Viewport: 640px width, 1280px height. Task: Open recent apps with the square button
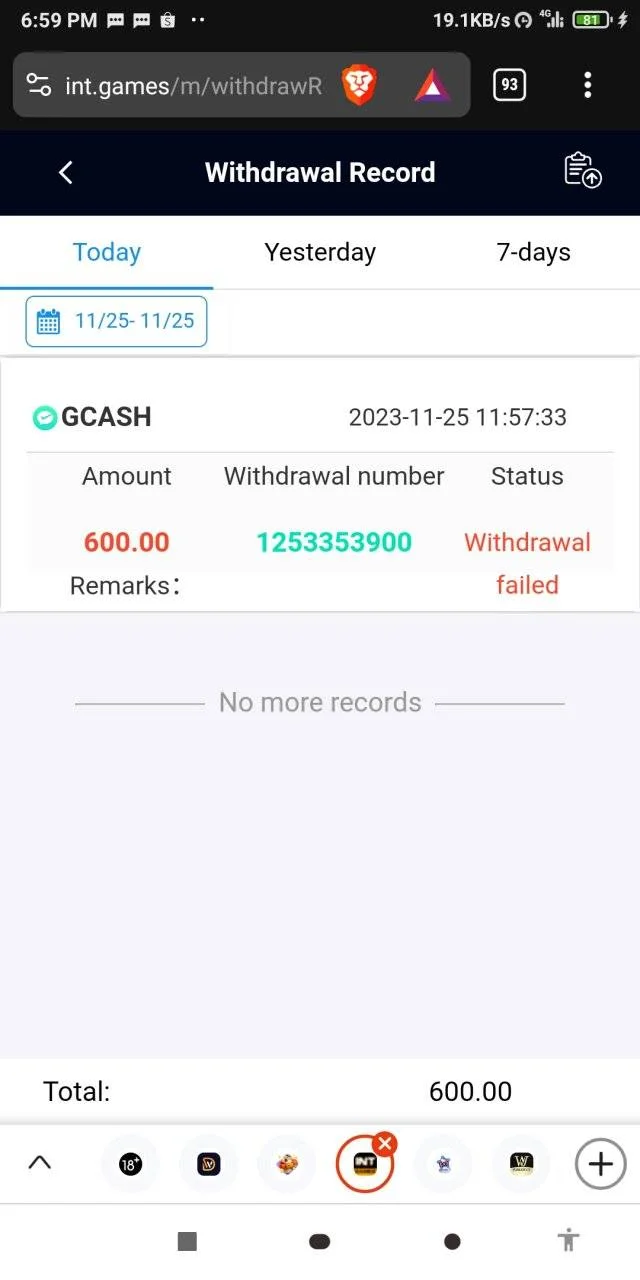(187, 1241)
